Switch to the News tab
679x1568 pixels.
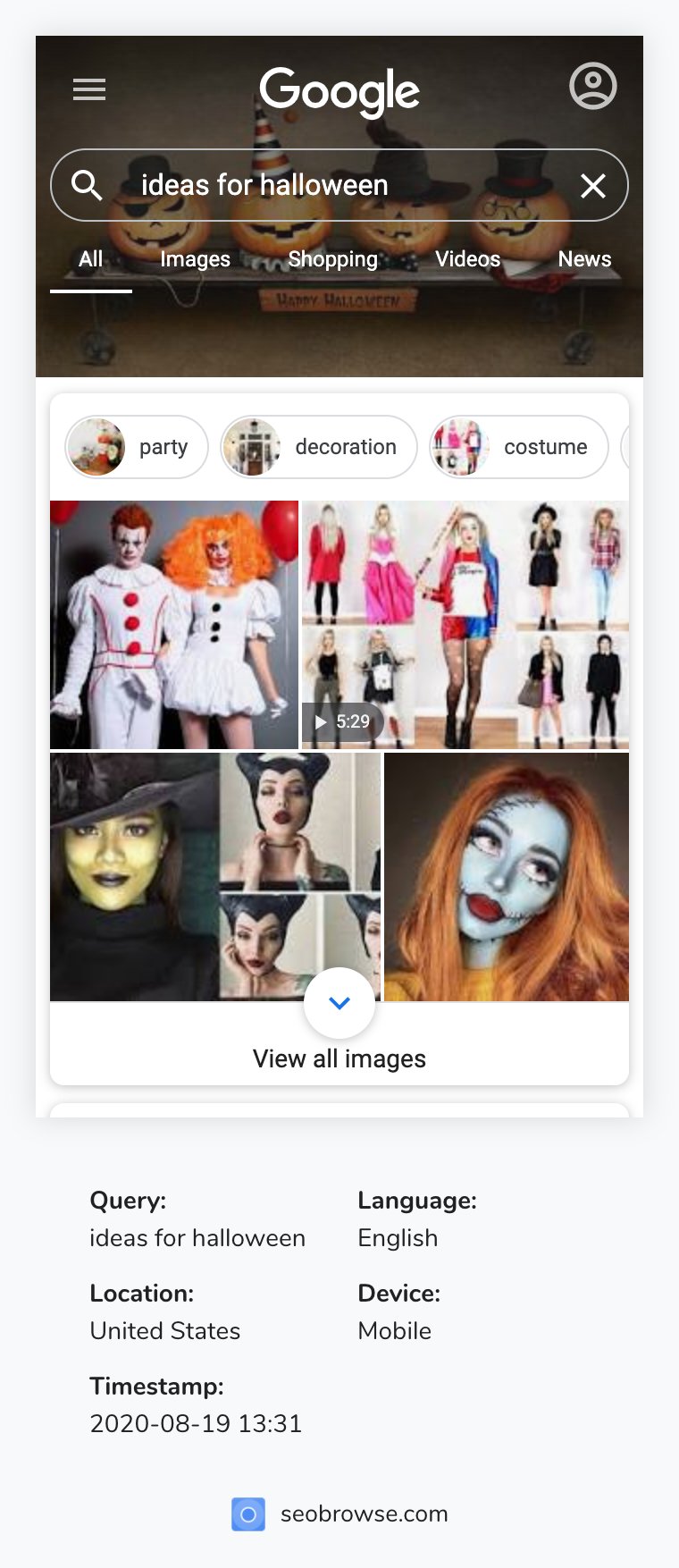pos(584,259)
